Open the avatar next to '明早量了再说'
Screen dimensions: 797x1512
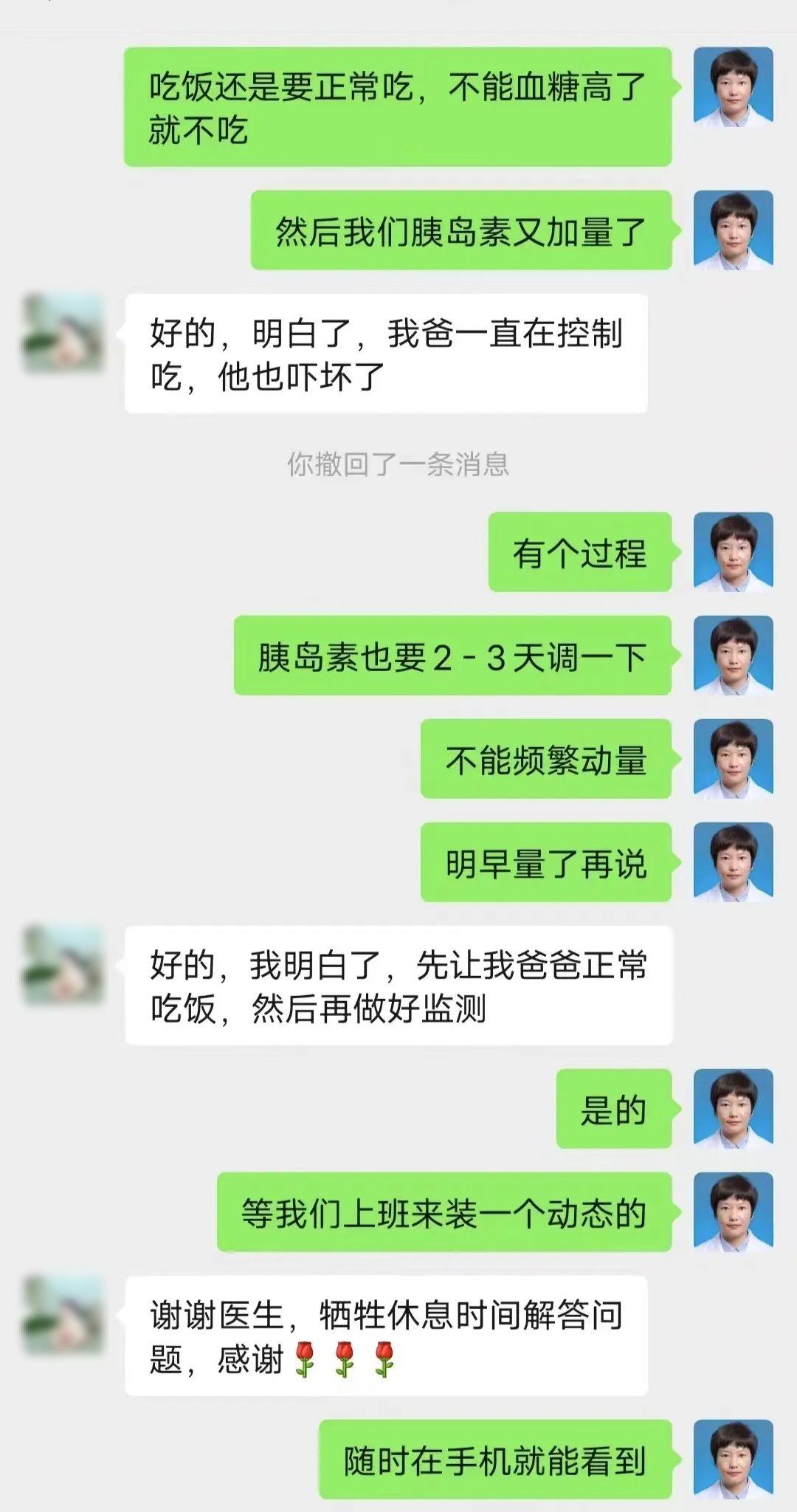(733, 862)
